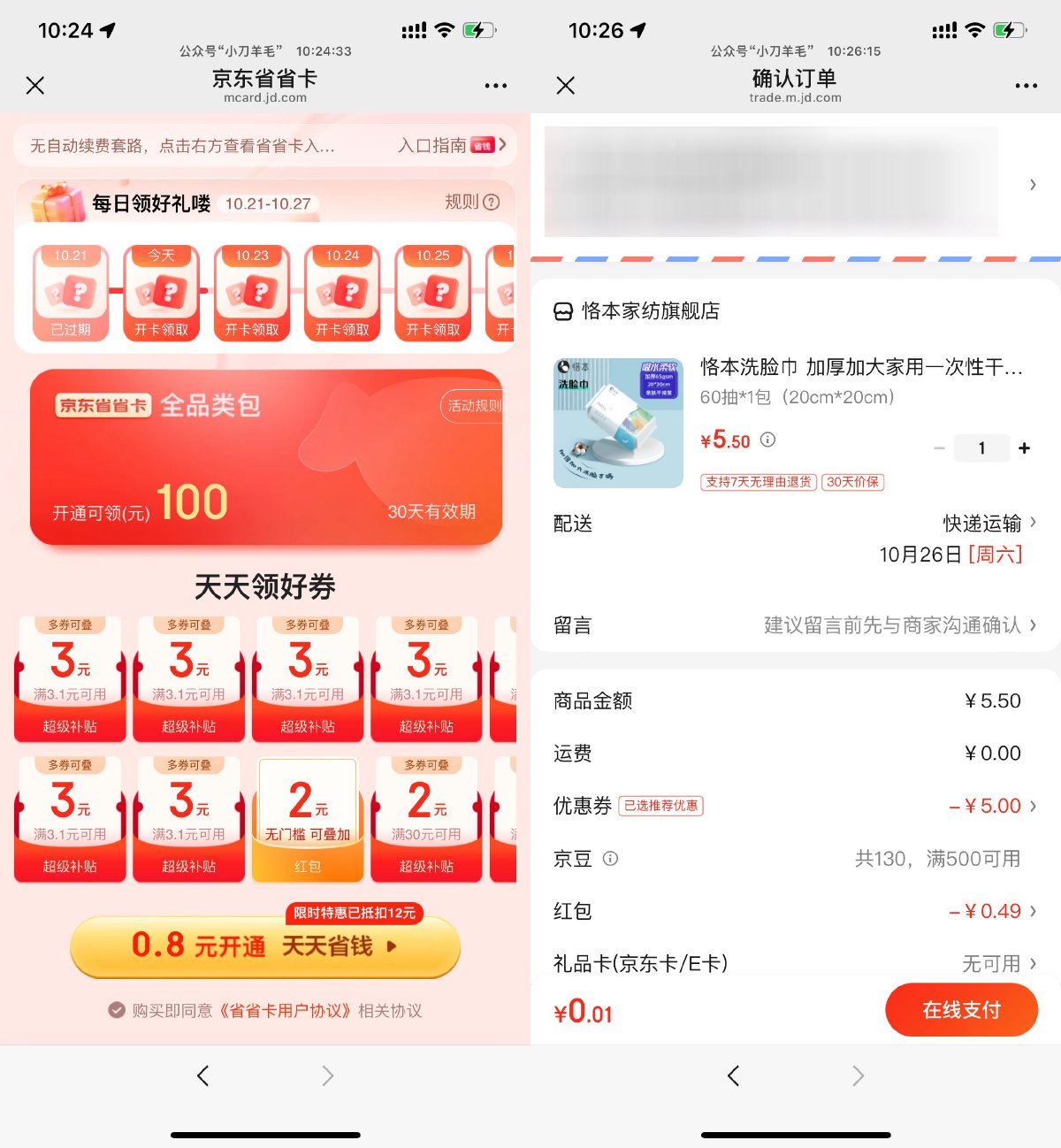Open the blurred delivery address row

pyautogui.click(x=796, y=183)
